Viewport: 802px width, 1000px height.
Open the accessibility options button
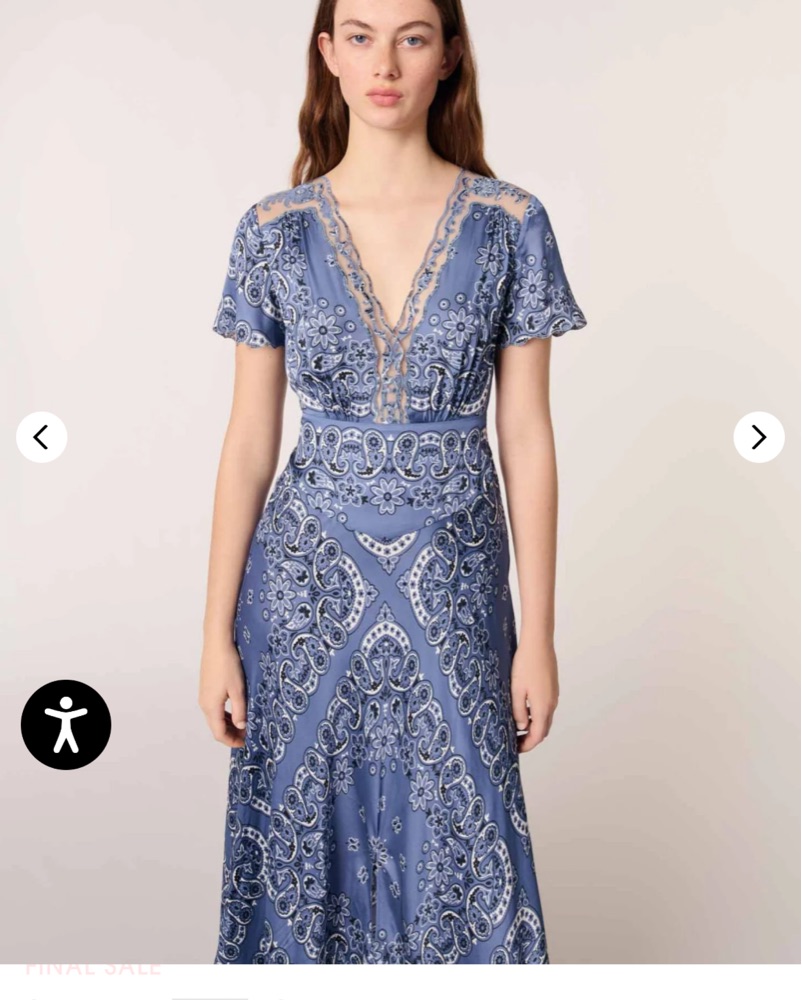[x=66, y=725]
